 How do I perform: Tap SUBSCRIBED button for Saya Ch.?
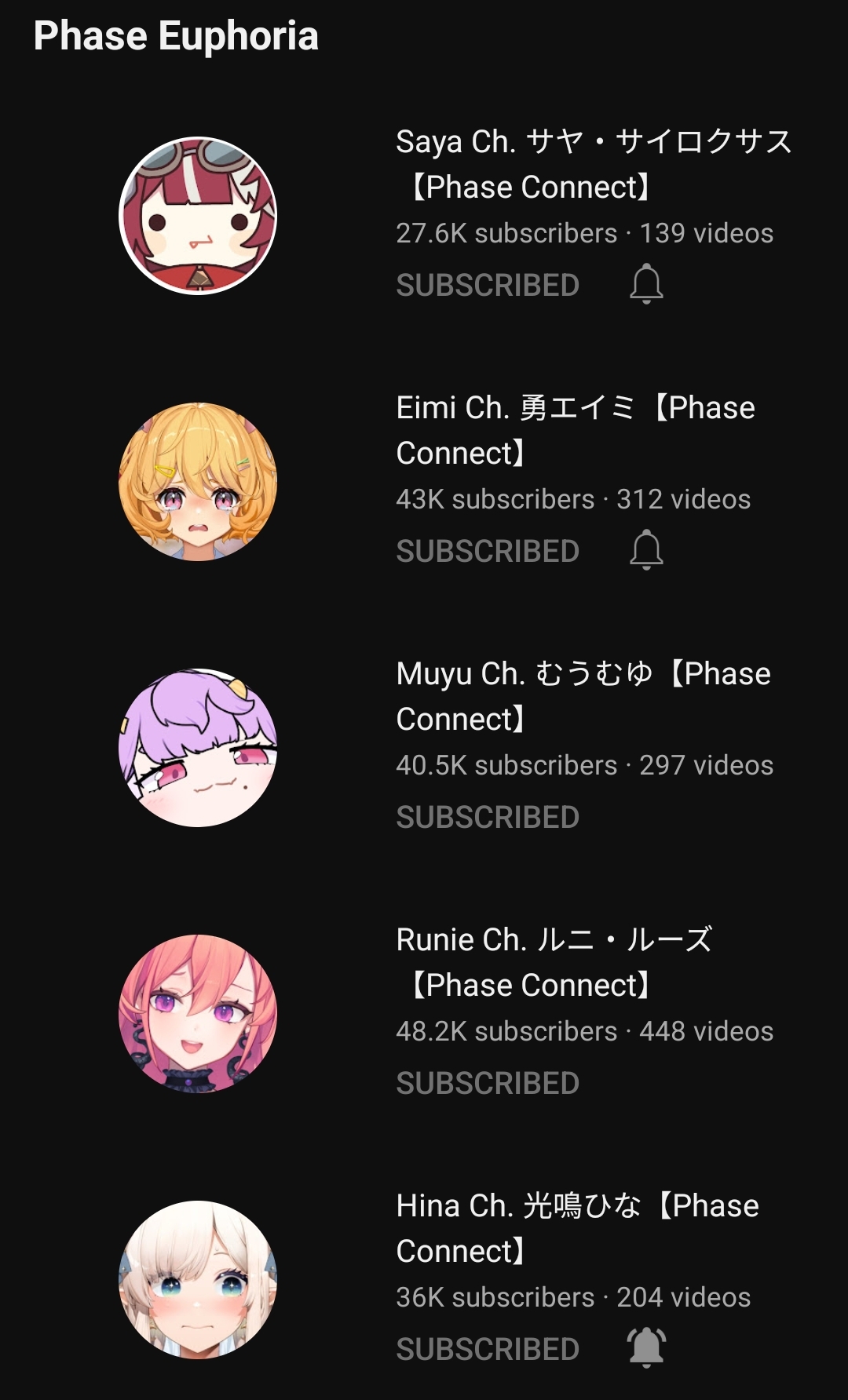pos(488,285)
